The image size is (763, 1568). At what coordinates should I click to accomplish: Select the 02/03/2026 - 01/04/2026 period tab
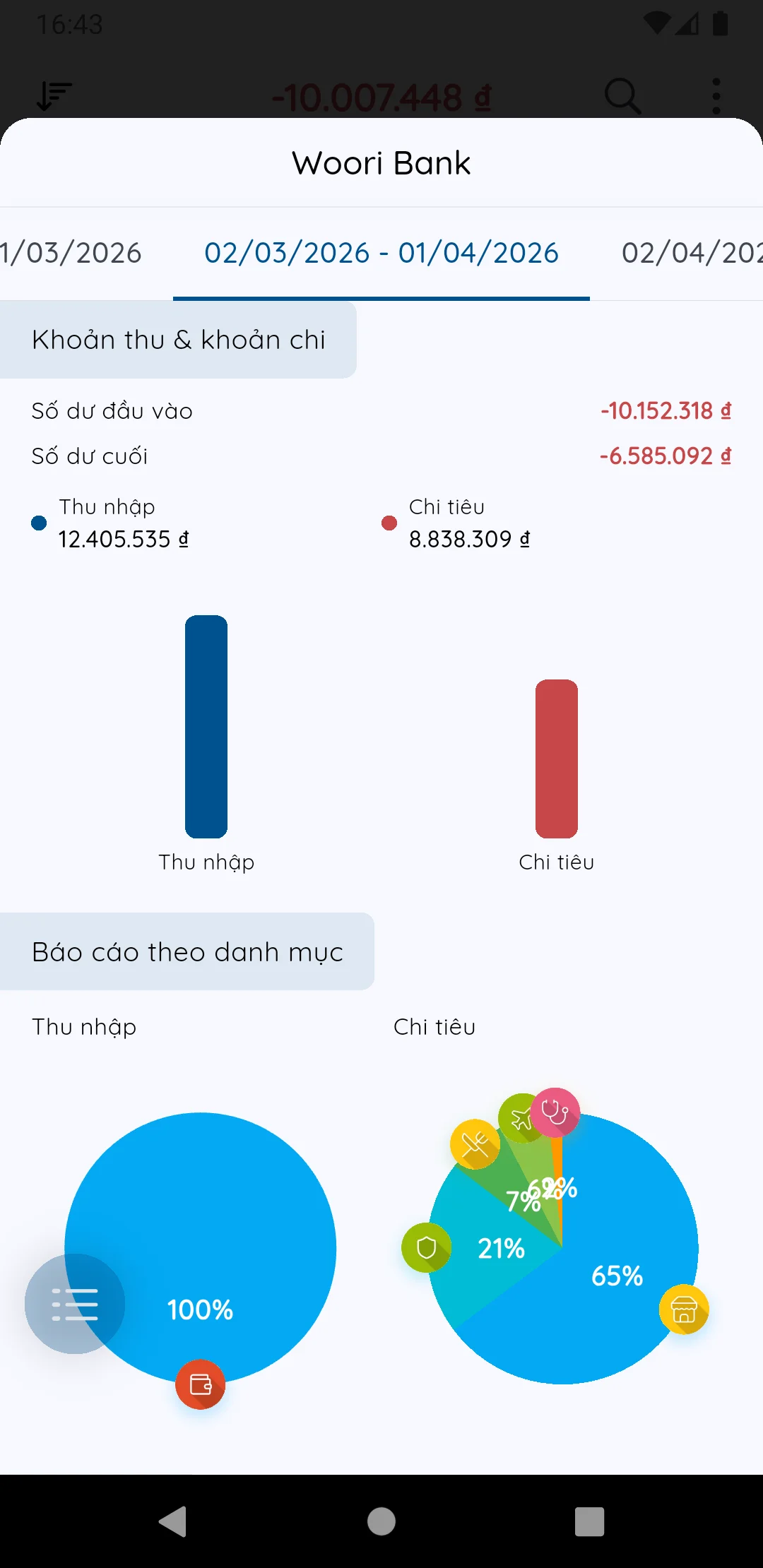pyautogui.click(x=381, y=253)
